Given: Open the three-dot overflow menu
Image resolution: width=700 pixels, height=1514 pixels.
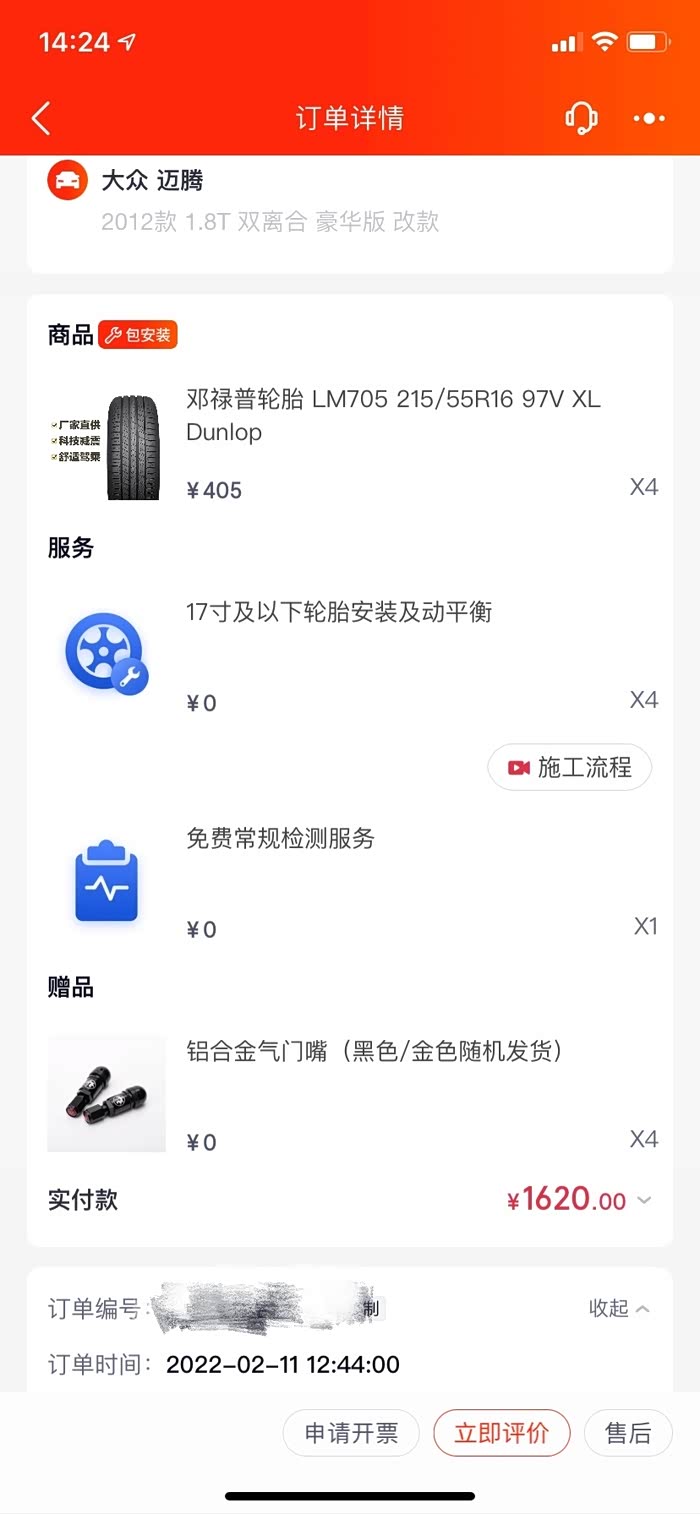Looking at the screenshot, I should pyautogui.click(x=649, y=119).
